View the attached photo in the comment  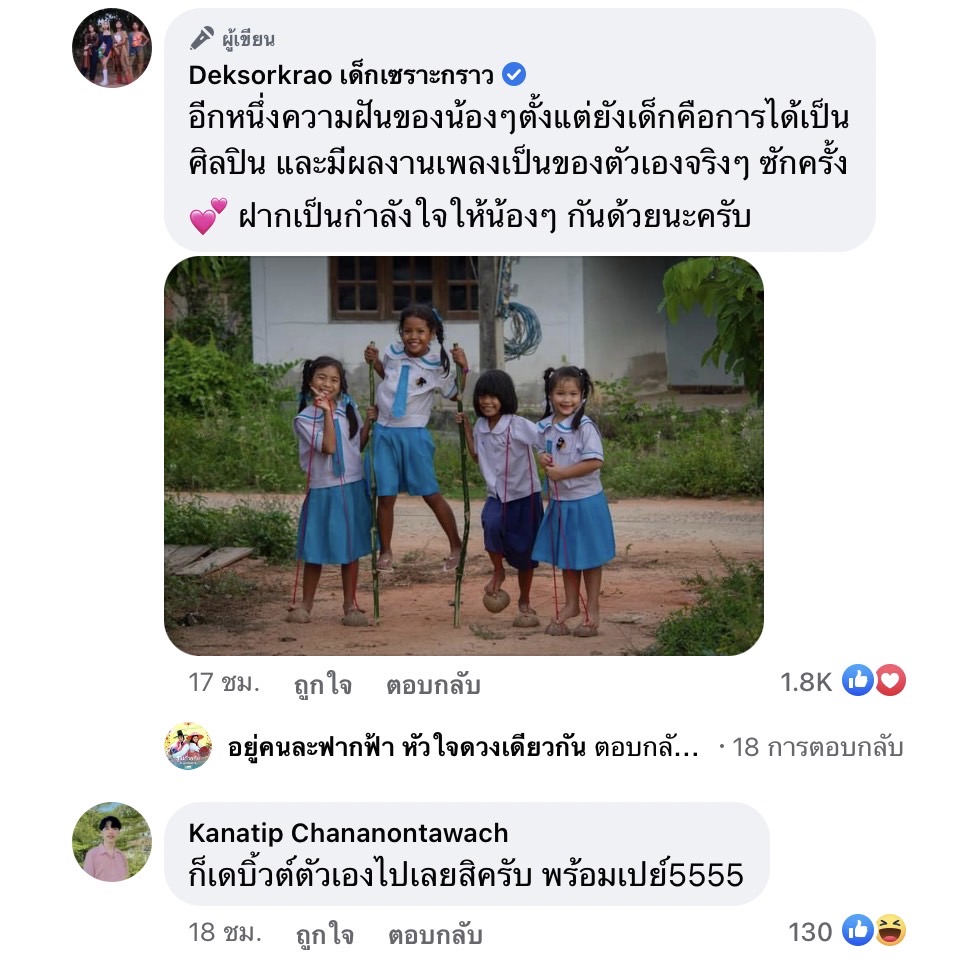463,456
